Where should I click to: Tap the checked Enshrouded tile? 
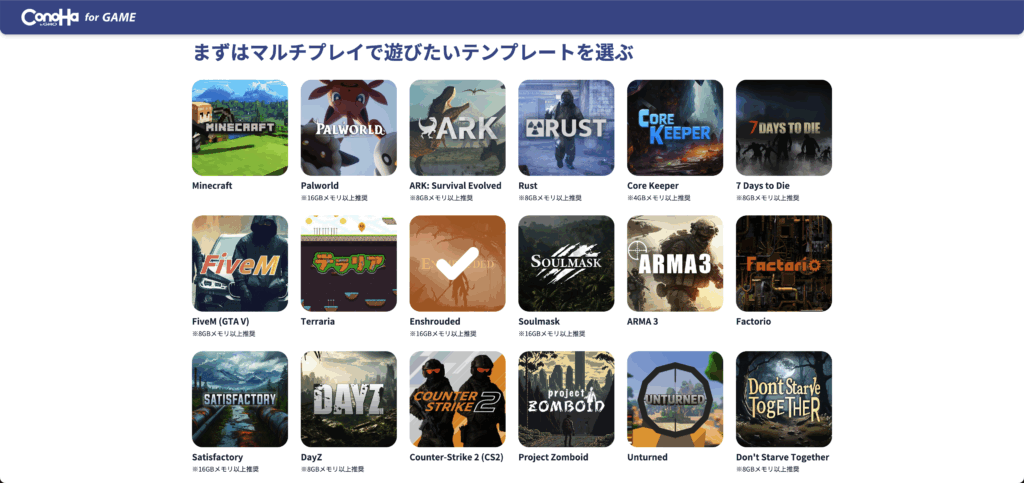coord(457,263)
